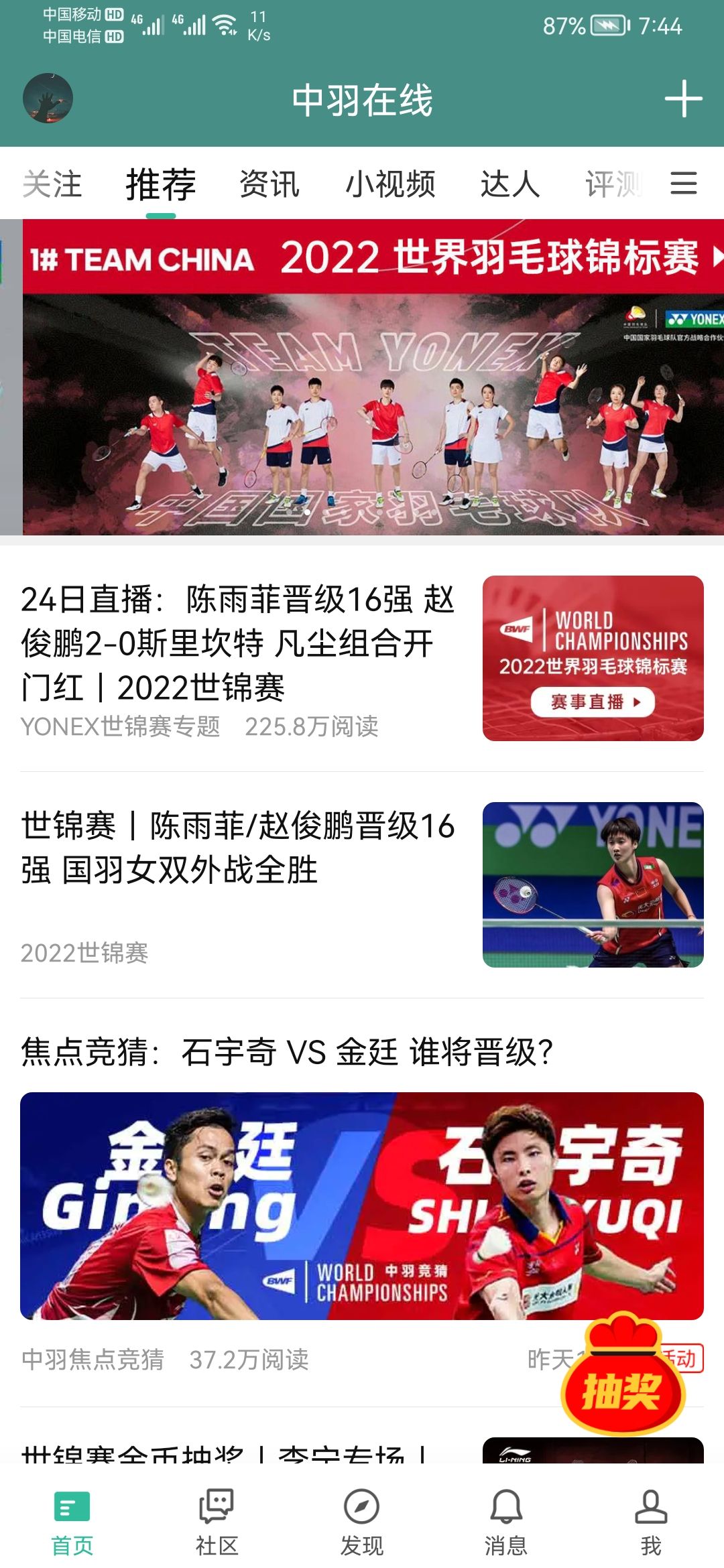Open the profile avatar in the header
The image size is (724, 1568).
48,99
